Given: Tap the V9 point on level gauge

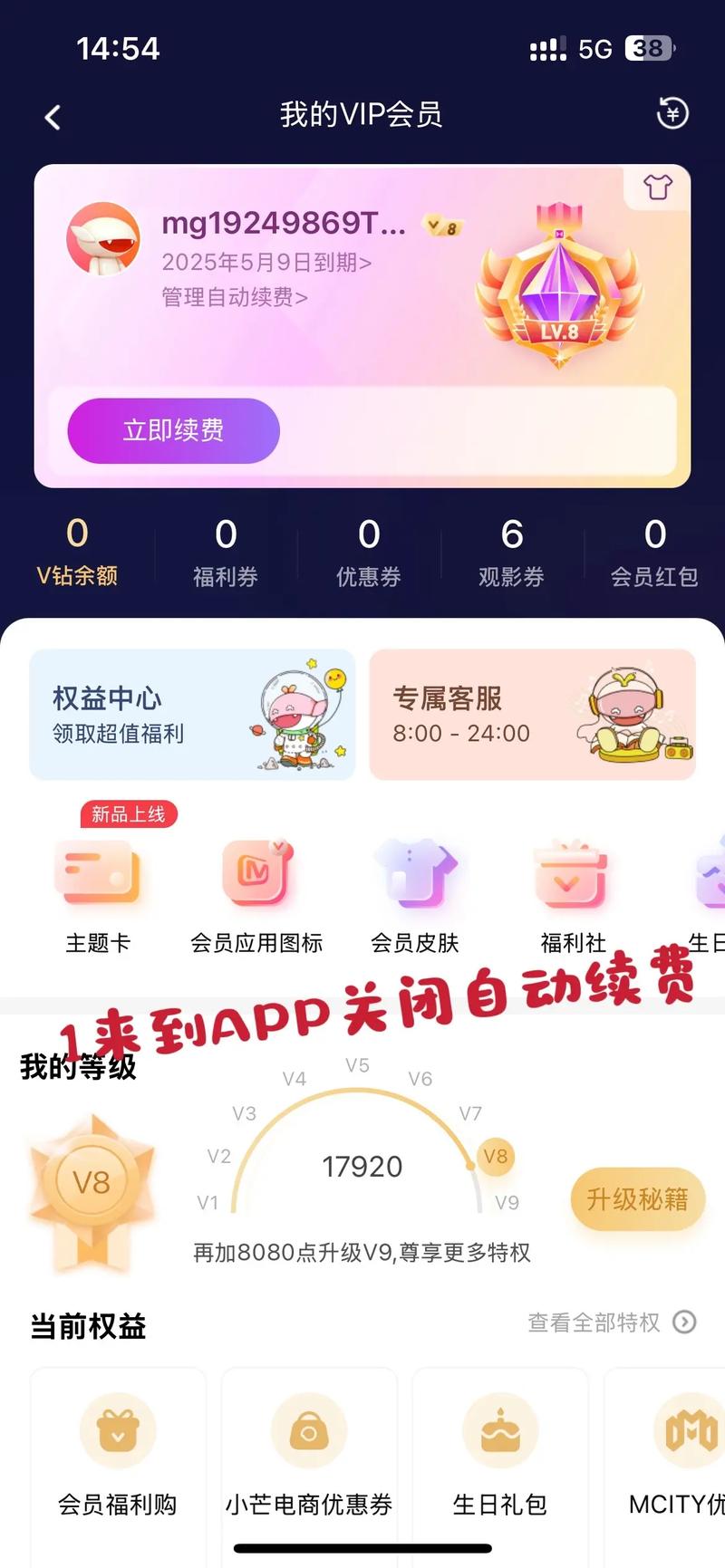Looking at the screenshot, I should [x=505, y=1202].
